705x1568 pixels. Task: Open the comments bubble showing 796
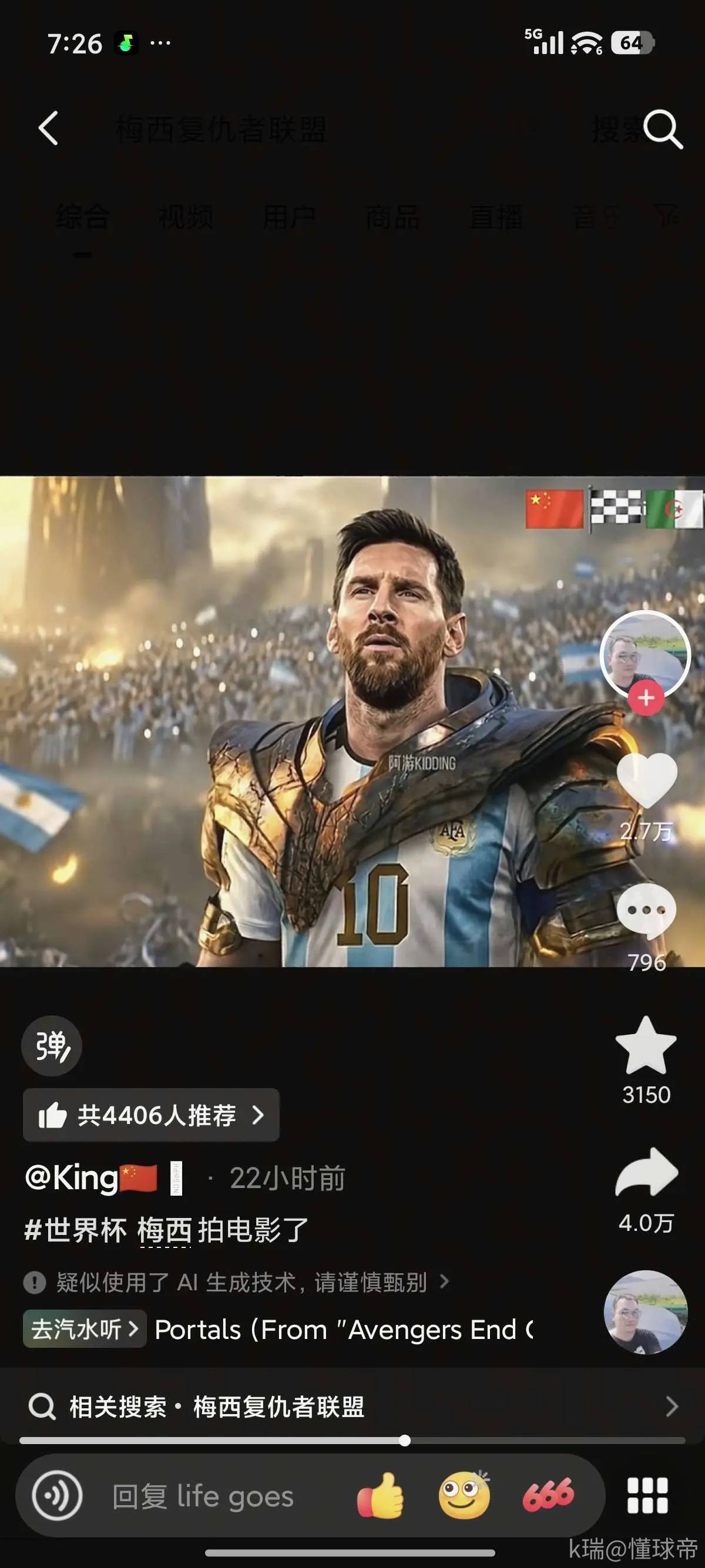pyautogui.click(x=647, y=911)
